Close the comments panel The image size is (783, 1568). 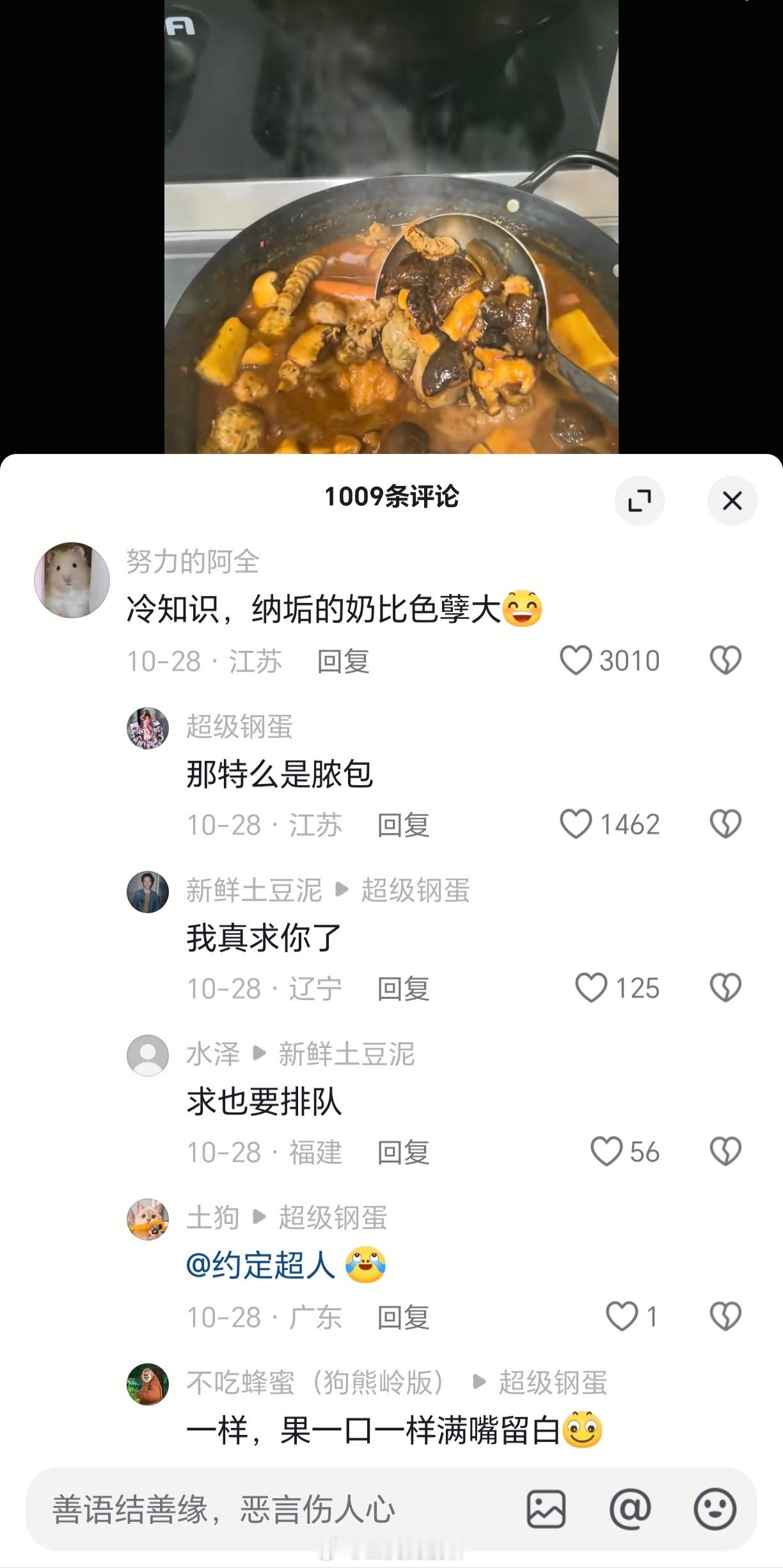click(731, 501)
